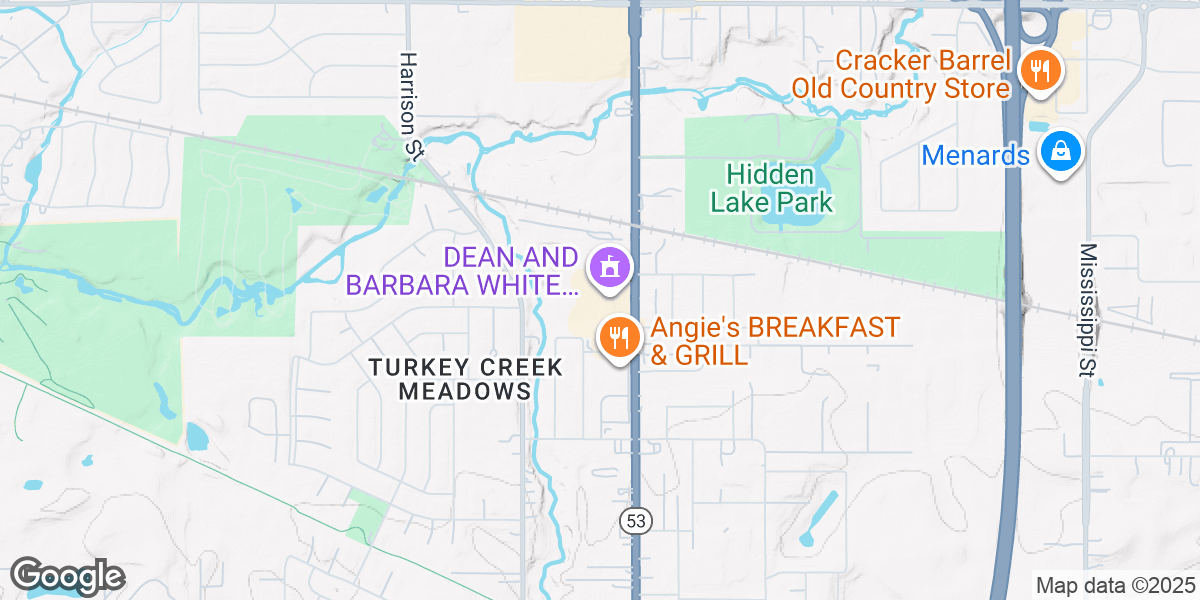Open the Cracker Barrel Old Country Store pin
This screenshot has width=1200, height=600.
click(x=1041, y=72)
